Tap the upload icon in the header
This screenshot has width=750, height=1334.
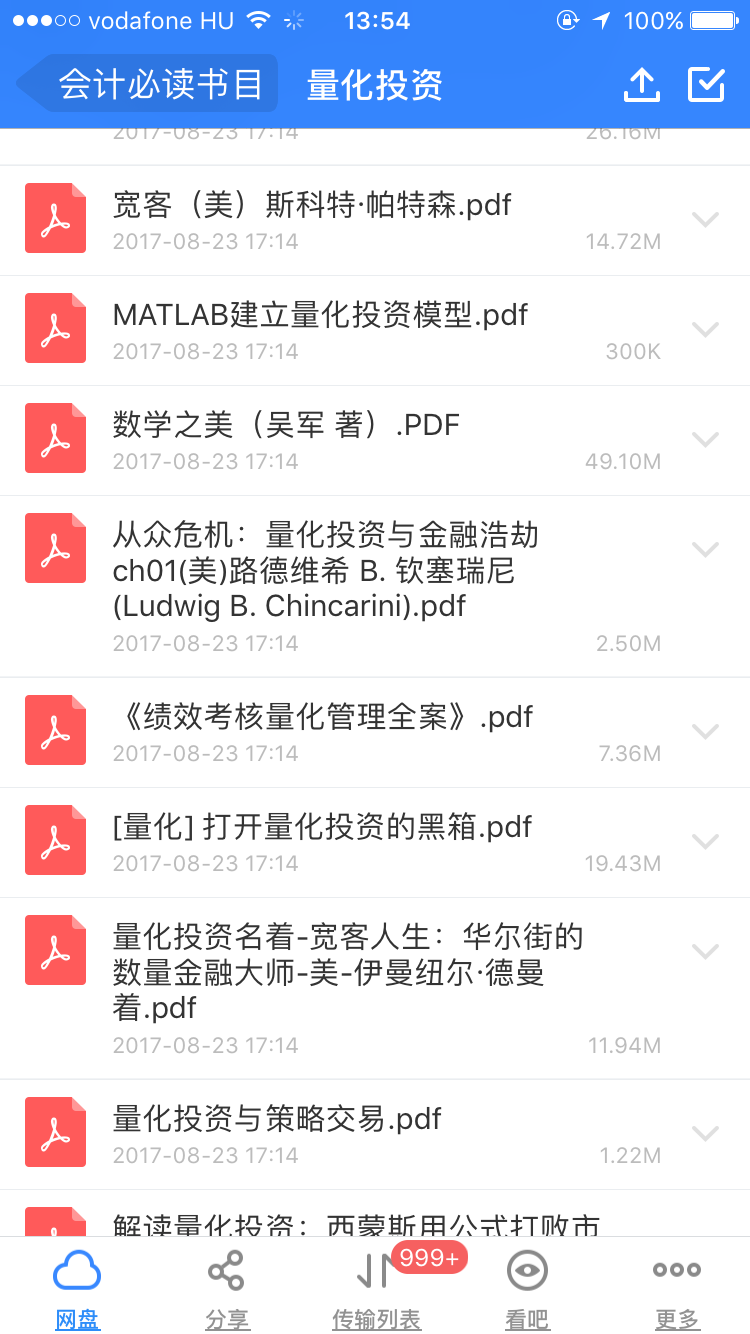tap(642, 85)
